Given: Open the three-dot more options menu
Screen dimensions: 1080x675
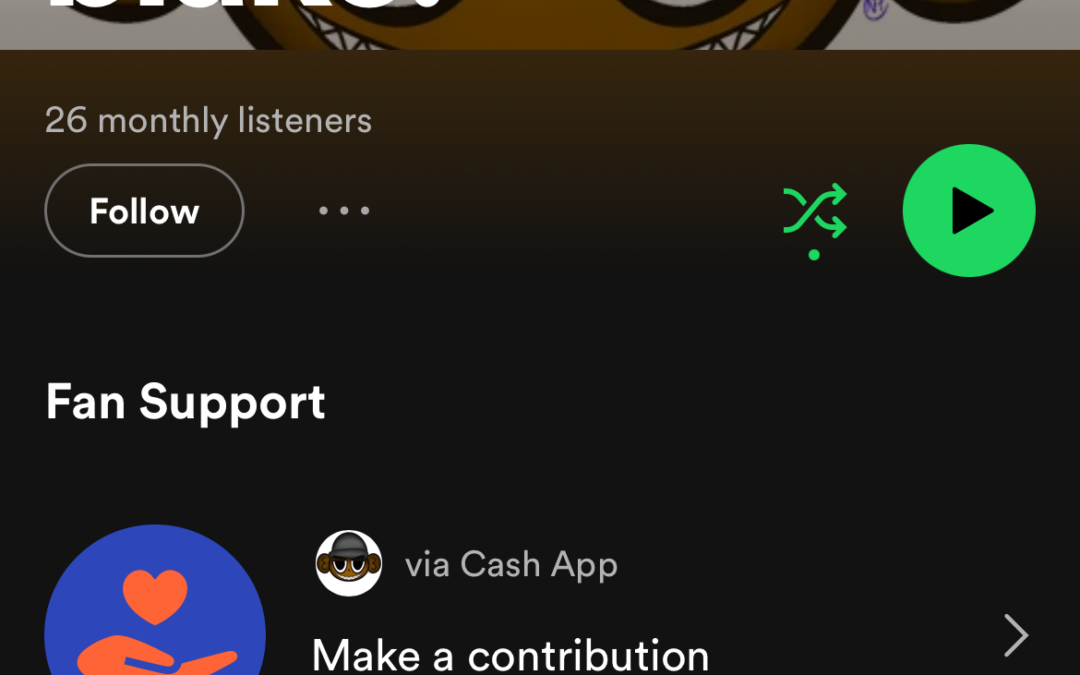Looking at the screenshot, I should pos(344,211).
